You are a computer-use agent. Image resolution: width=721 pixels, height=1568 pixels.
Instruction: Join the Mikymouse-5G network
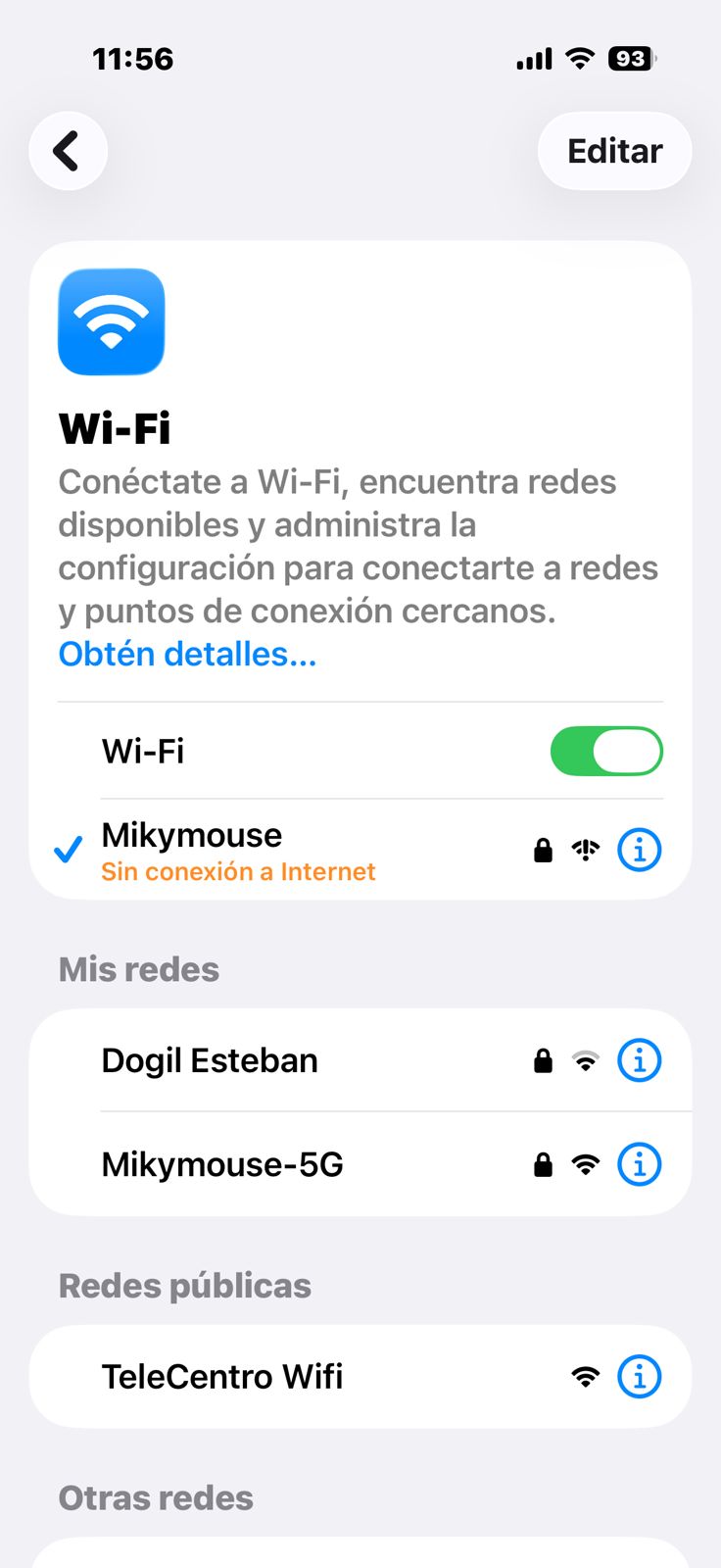(222, 1164)
